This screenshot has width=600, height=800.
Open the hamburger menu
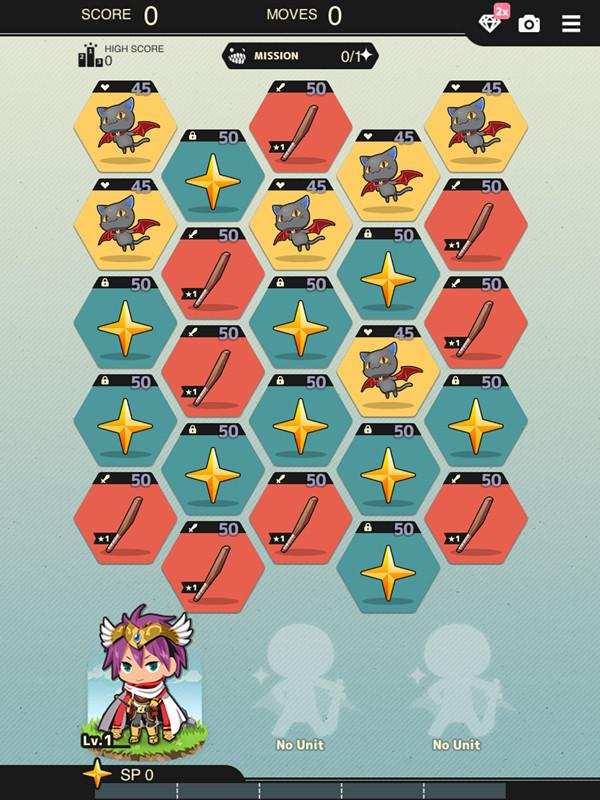(x=571, y=24)
